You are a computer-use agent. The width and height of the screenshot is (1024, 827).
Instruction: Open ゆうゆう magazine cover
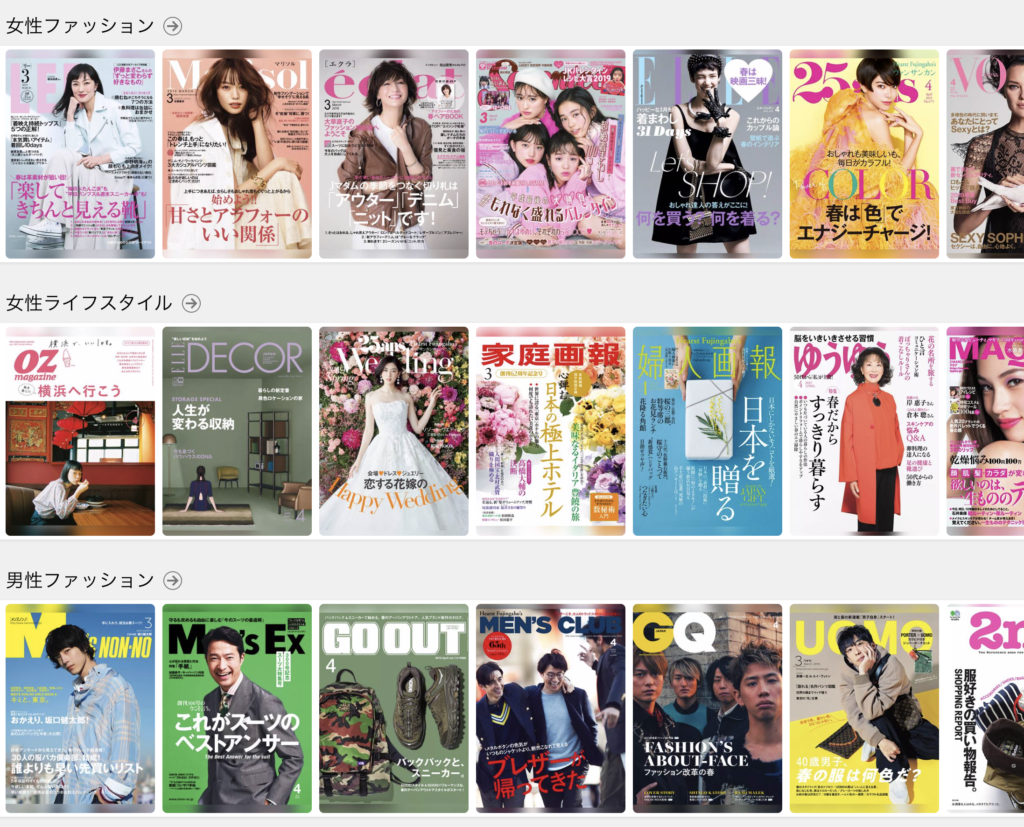pos(864,431)
